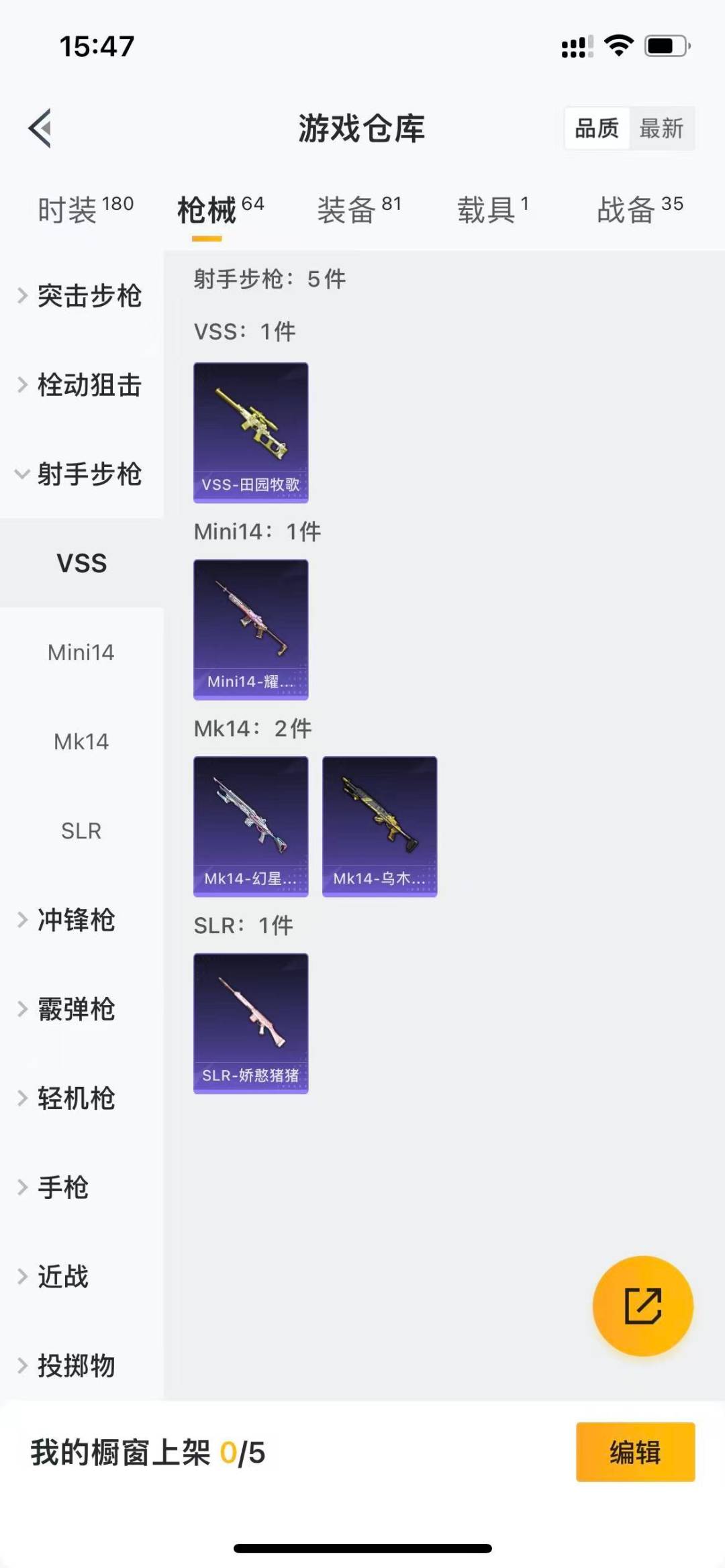725x1568 pixels.
Task: Select SLR in the sidebar
Action: [81, 831]
